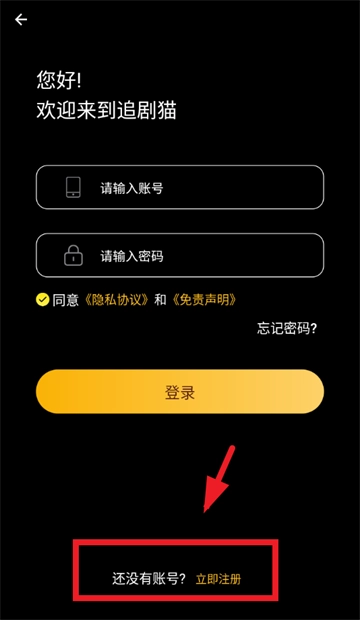Open the 《隐私协议》 privacy policy link
Viewport: 360px width, 620px height.
point(117,300)
